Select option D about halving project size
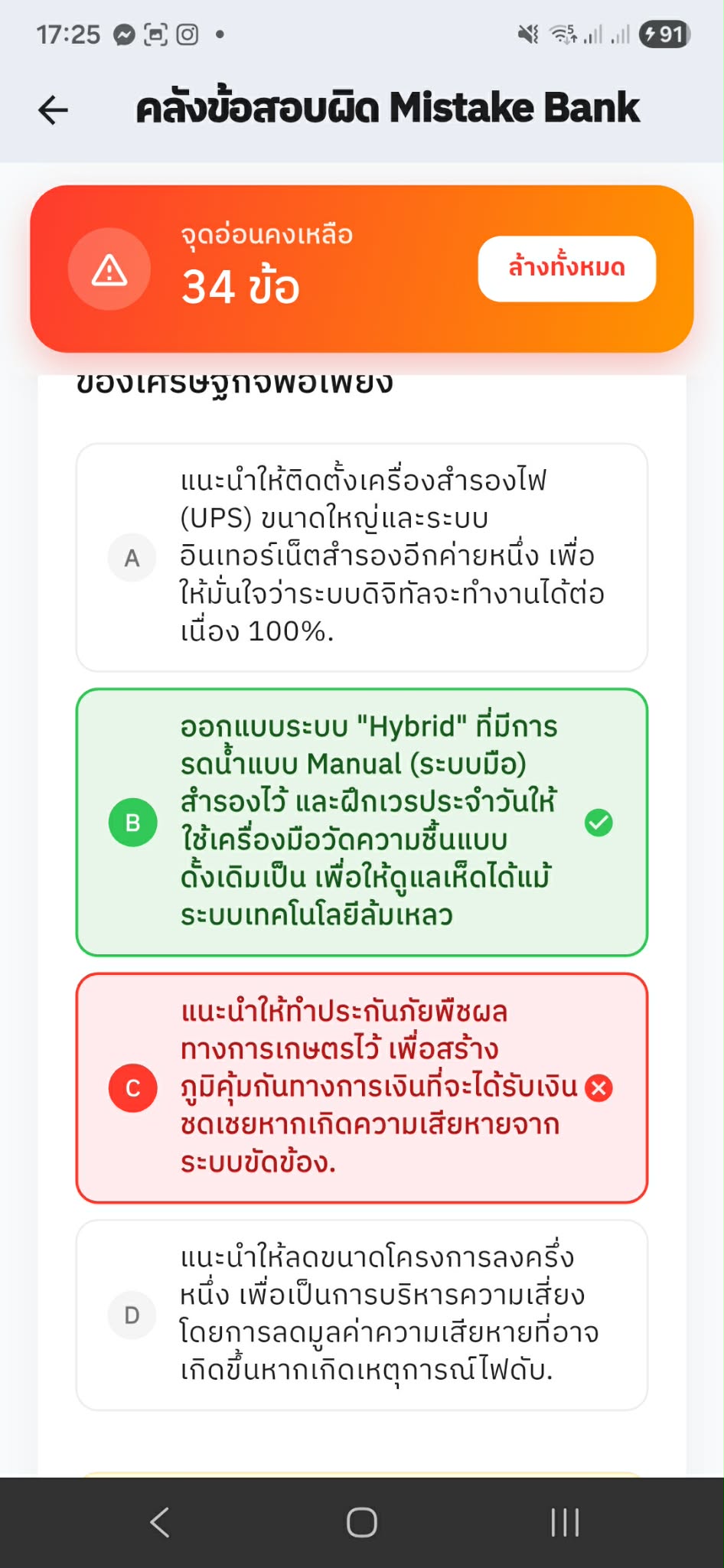724x1568 pixels. click(x=361, y=1315)
